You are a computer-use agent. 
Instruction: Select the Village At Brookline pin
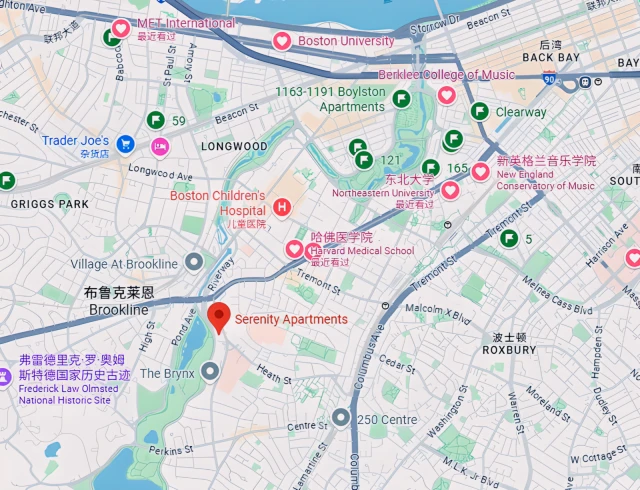tap(194, 263)
